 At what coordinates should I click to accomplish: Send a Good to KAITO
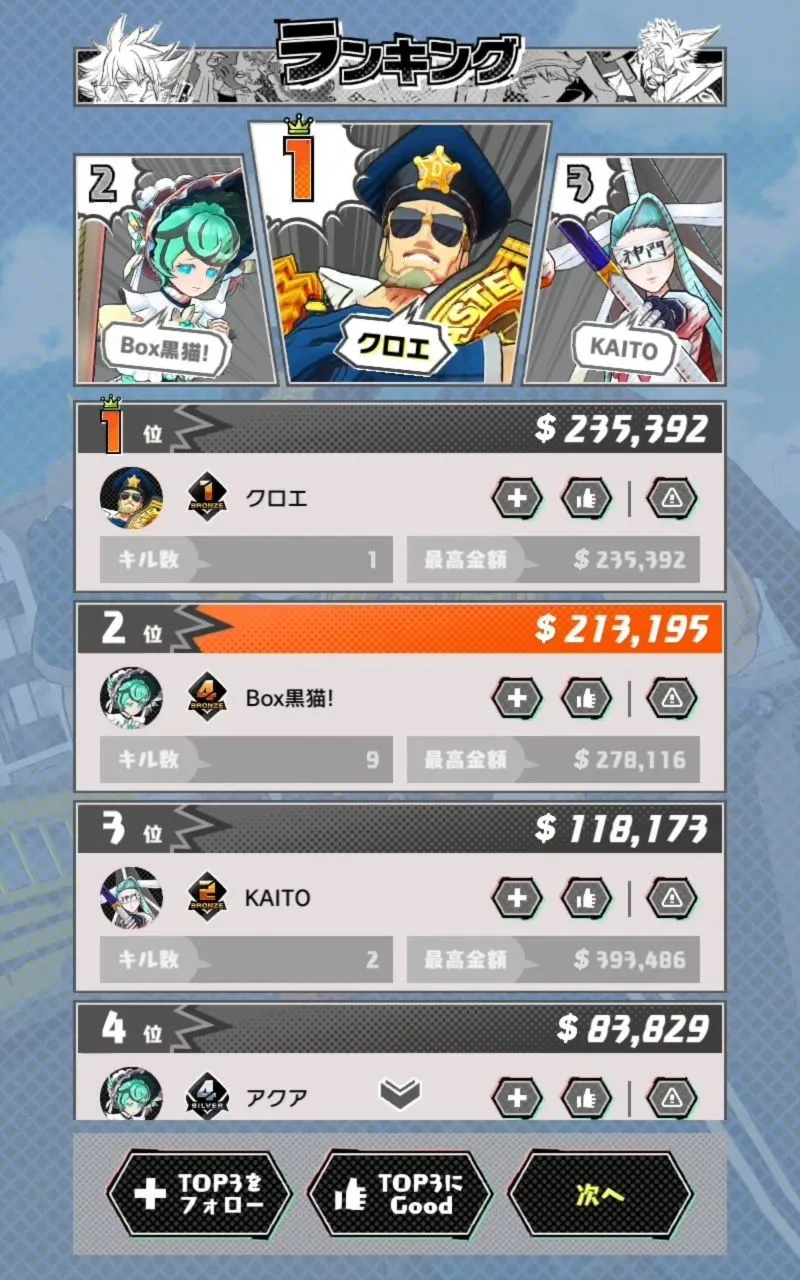(586, 898)
